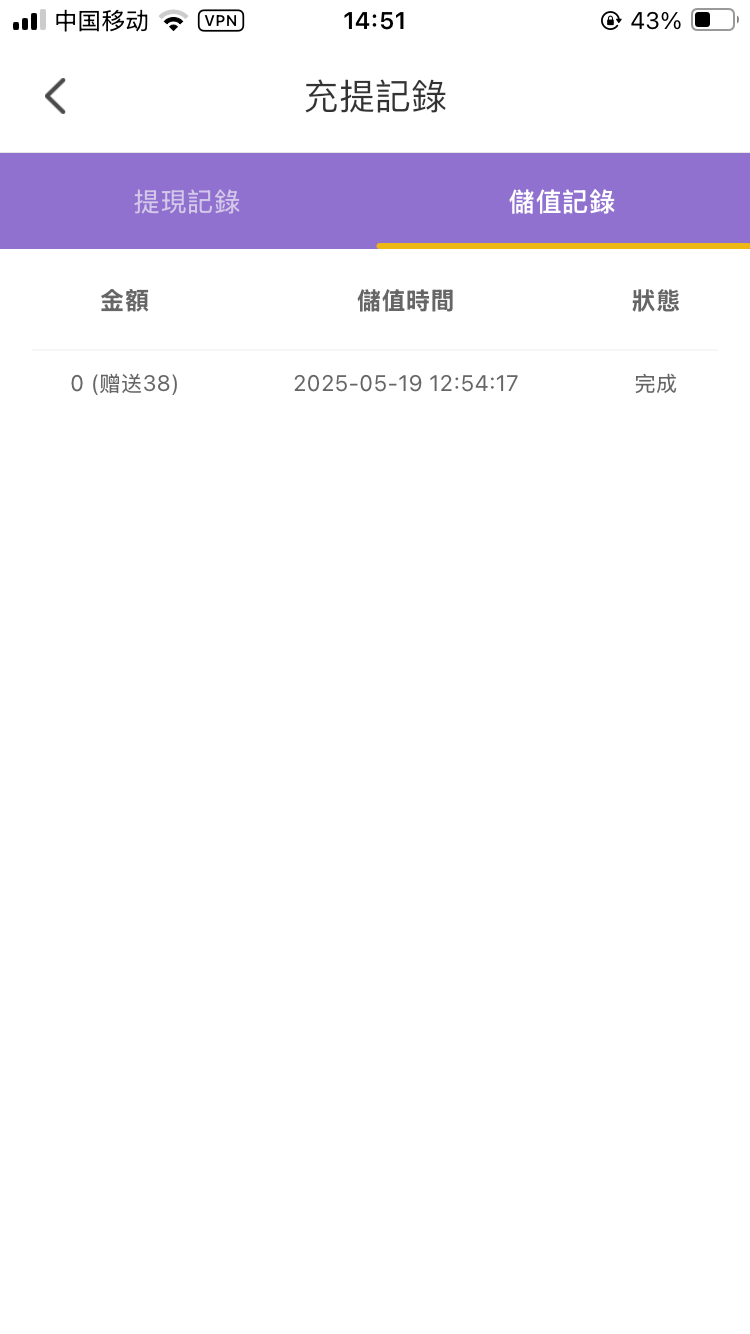Screen dimensions: 750x1334
Task: Tap the back chevron arrow
Action: [54, 96]
